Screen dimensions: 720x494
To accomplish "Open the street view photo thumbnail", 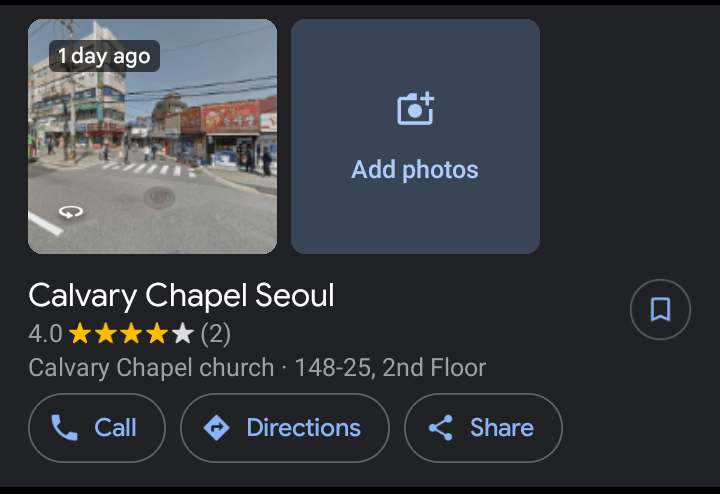I will tap(152, 136).
